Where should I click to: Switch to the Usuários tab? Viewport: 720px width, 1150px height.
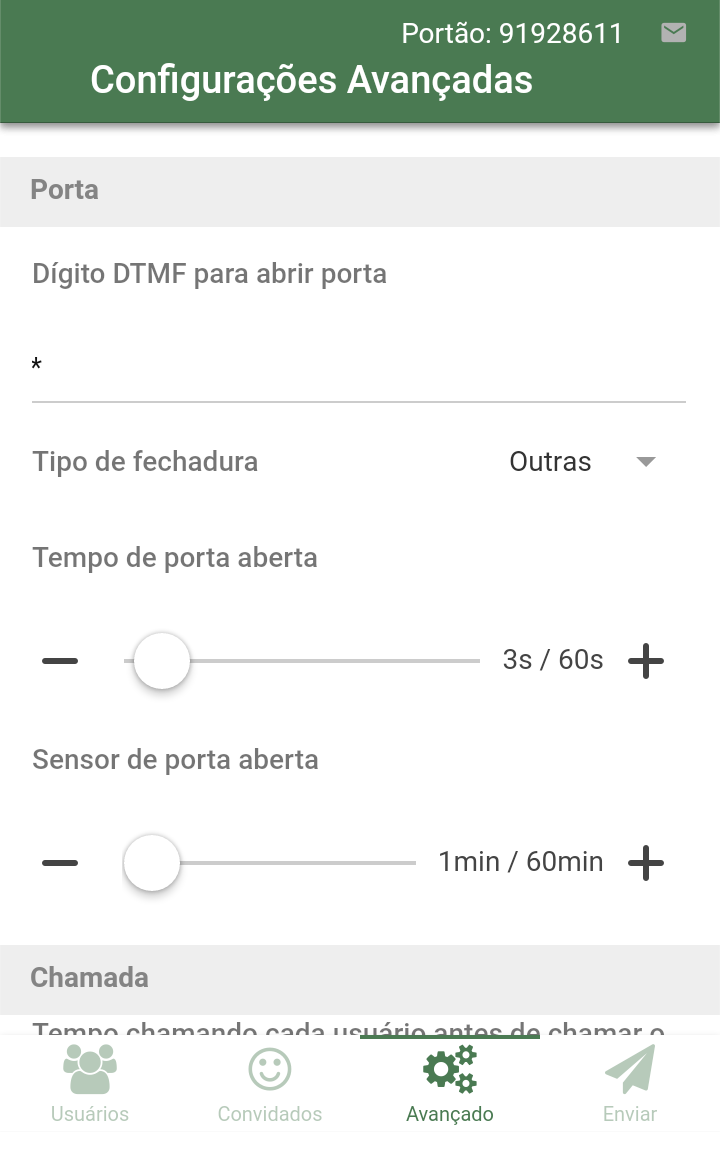(x=90, y=1084)
